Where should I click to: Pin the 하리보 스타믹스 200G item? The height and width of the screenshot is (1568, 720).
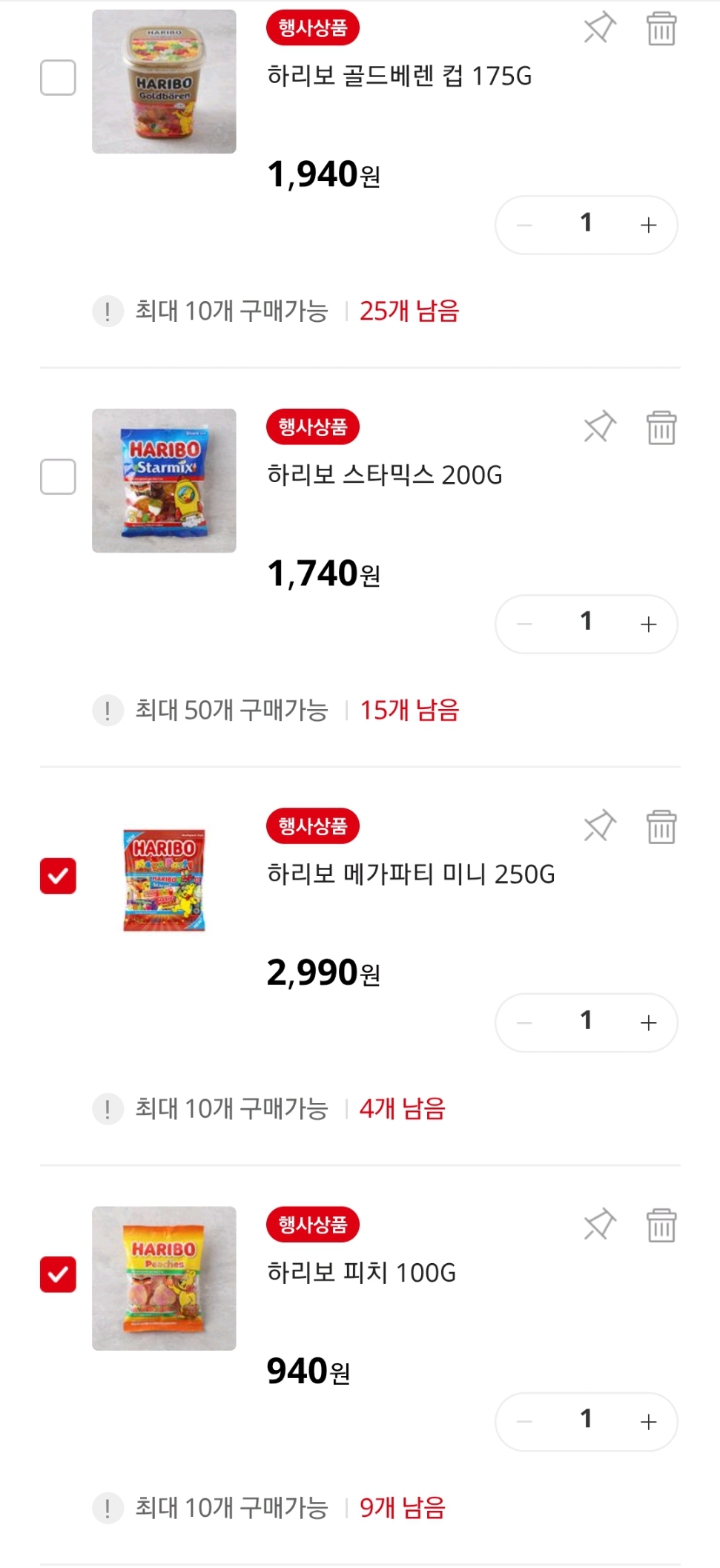[599, 427]
